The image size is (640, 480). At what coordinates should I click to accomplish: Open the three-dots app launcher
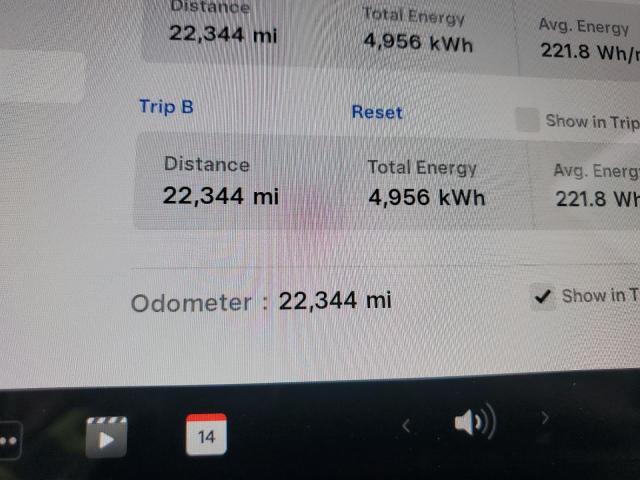(9, 440)
